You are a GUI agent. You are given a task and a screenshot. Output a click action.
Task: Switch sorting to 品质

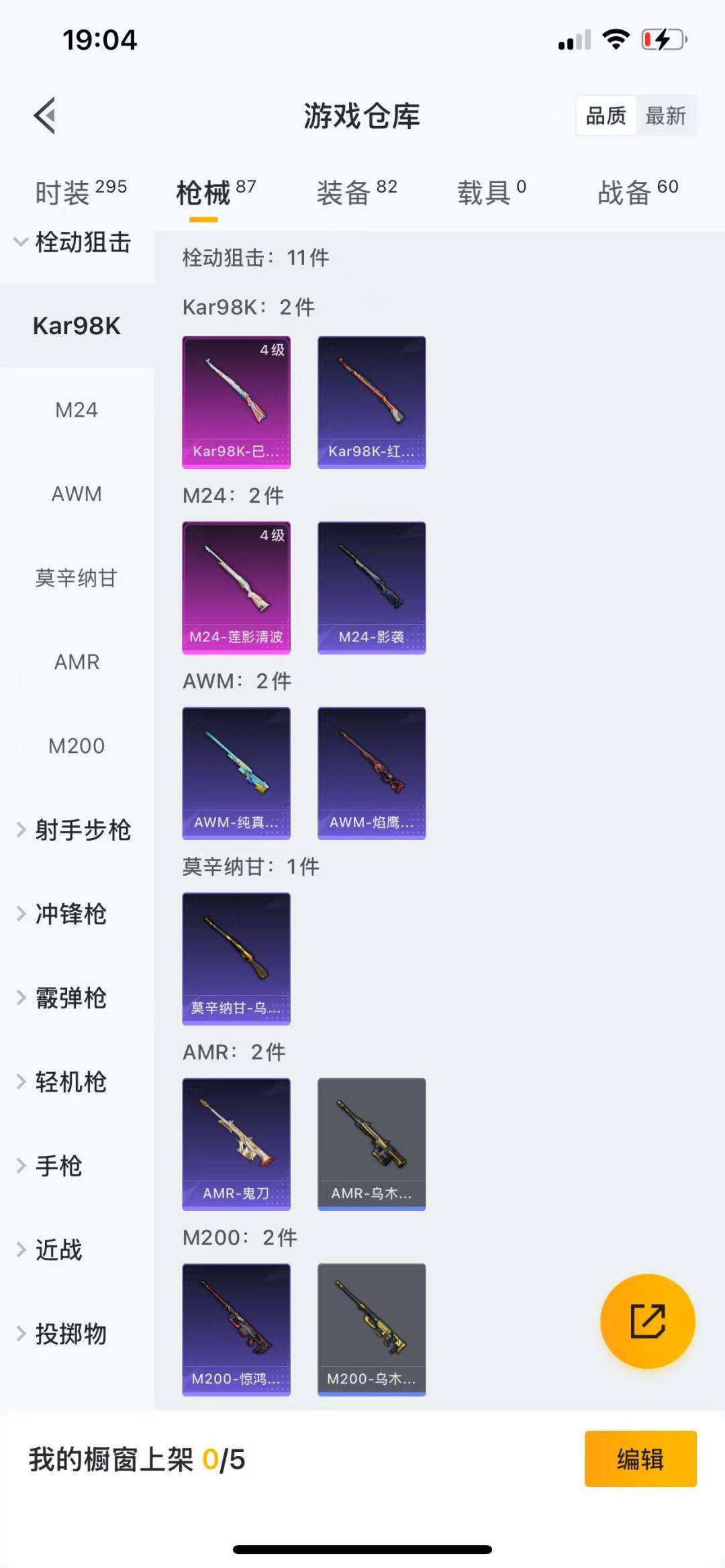pos(606,115)
